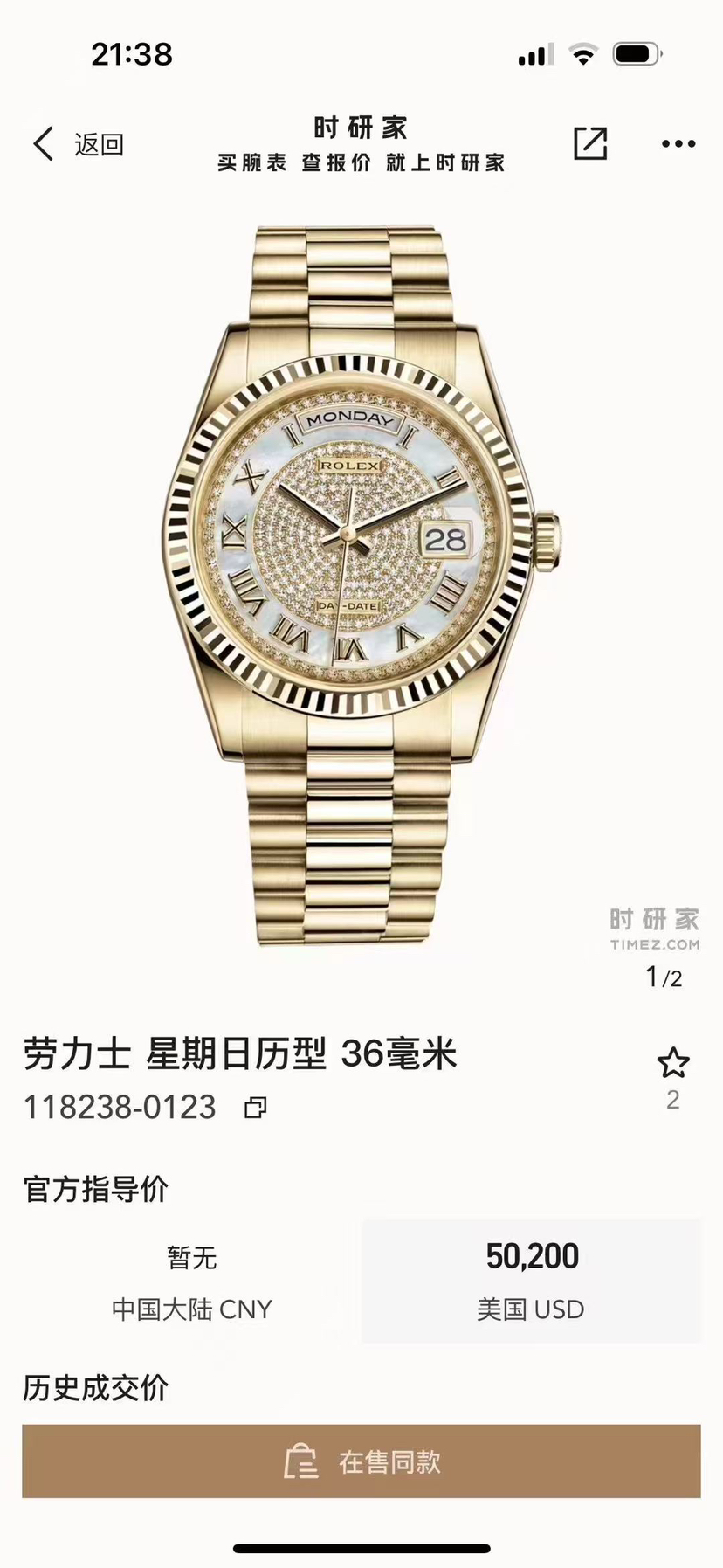The height and width of the screenshot is (1568, 723).
Task: Favorite this watch with the star
Action: pos(672,1063)
